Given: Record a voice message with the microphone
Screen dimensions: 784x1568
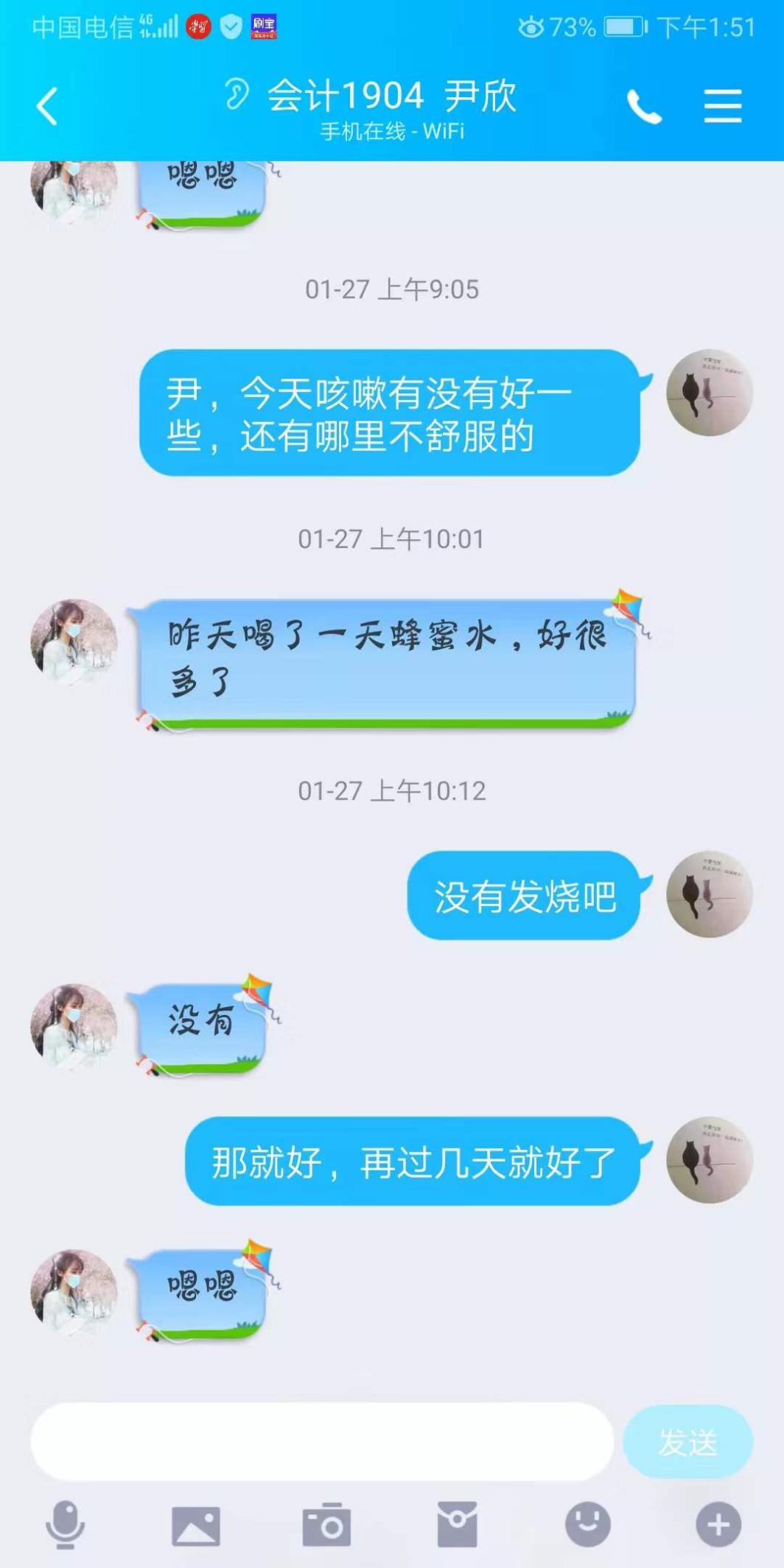Looking at the screenshot, I should [x=65, y=1525].
